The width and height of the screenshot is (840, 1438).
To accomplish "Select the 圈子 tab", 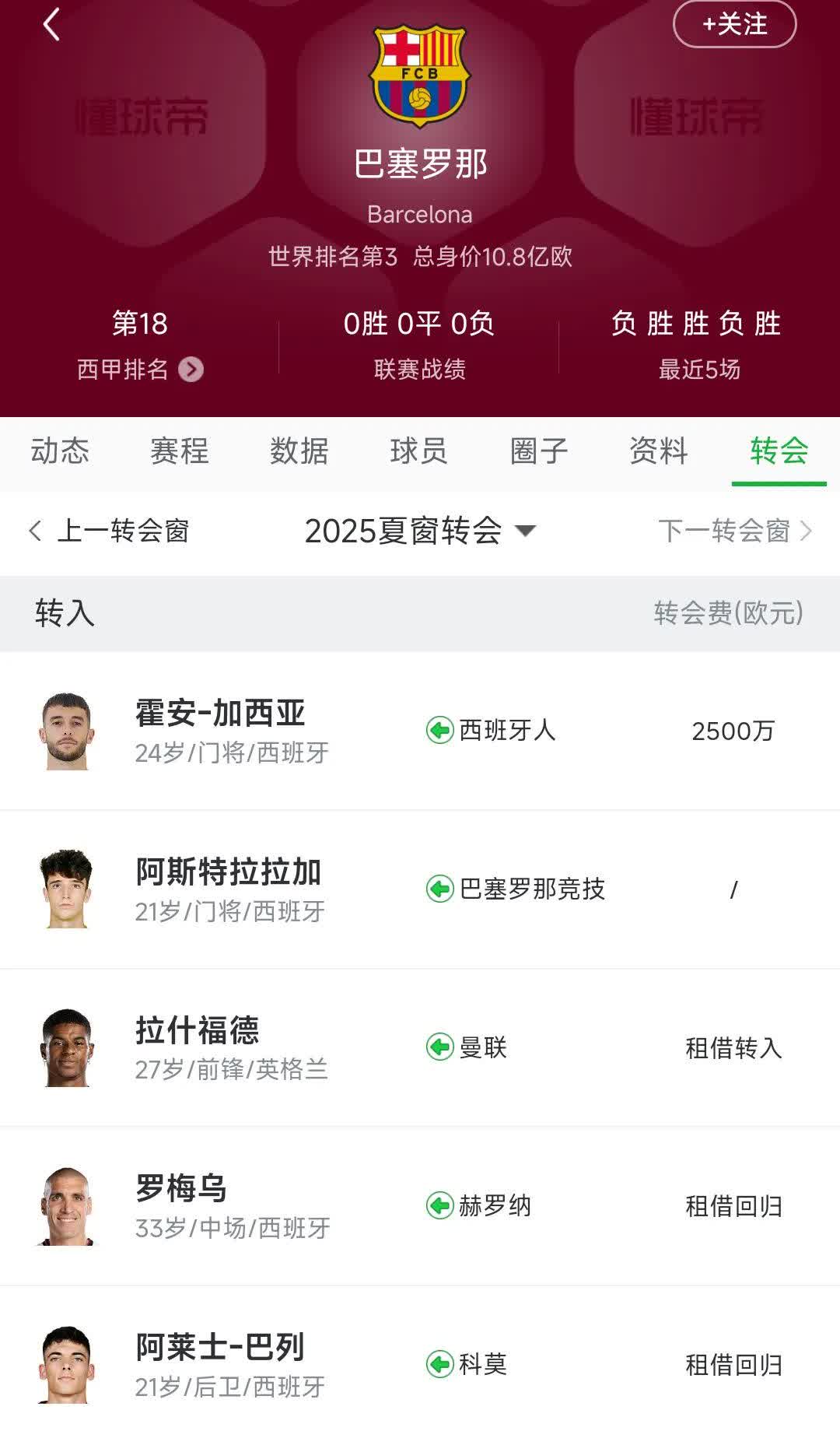I will 539,451.
